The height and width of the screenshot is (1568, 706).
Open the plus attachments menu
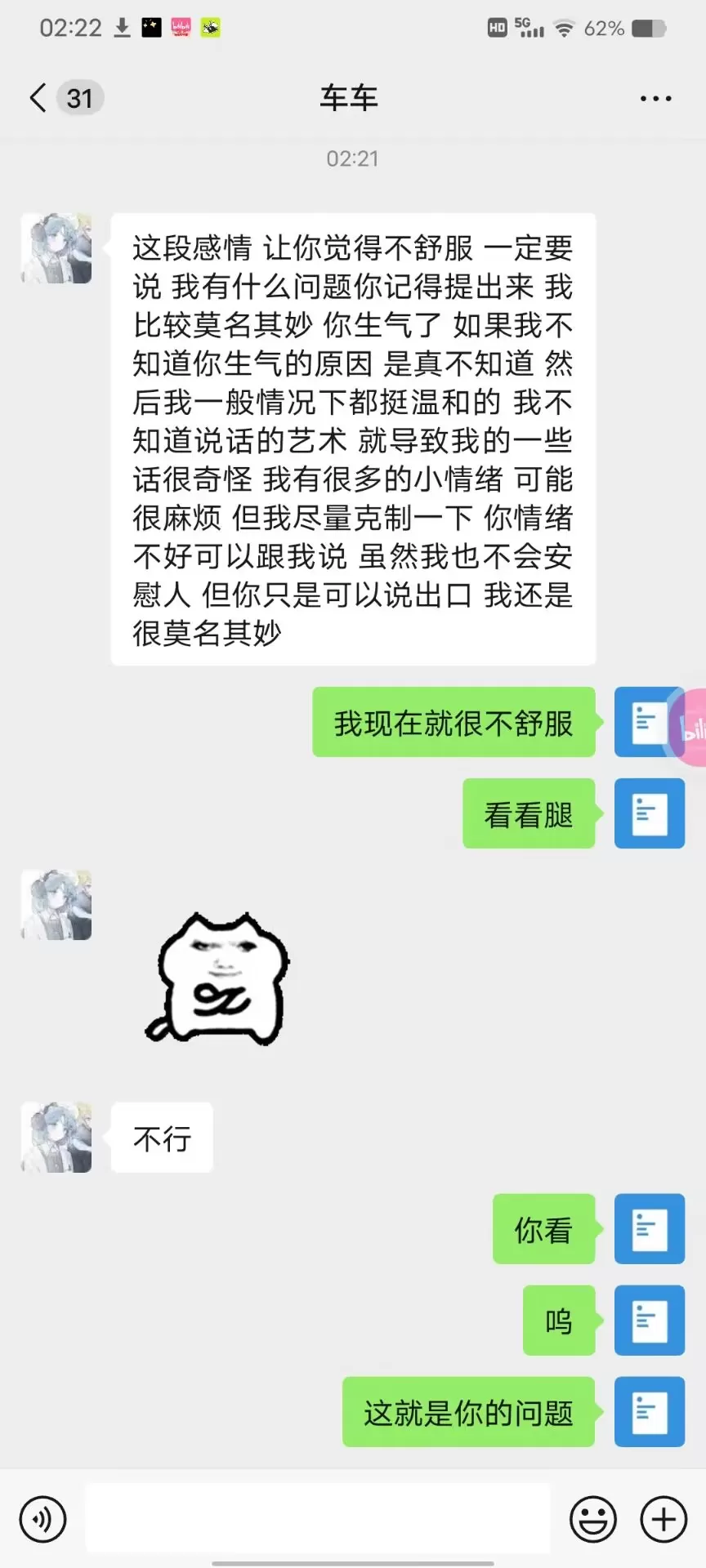coord(663,1520)
